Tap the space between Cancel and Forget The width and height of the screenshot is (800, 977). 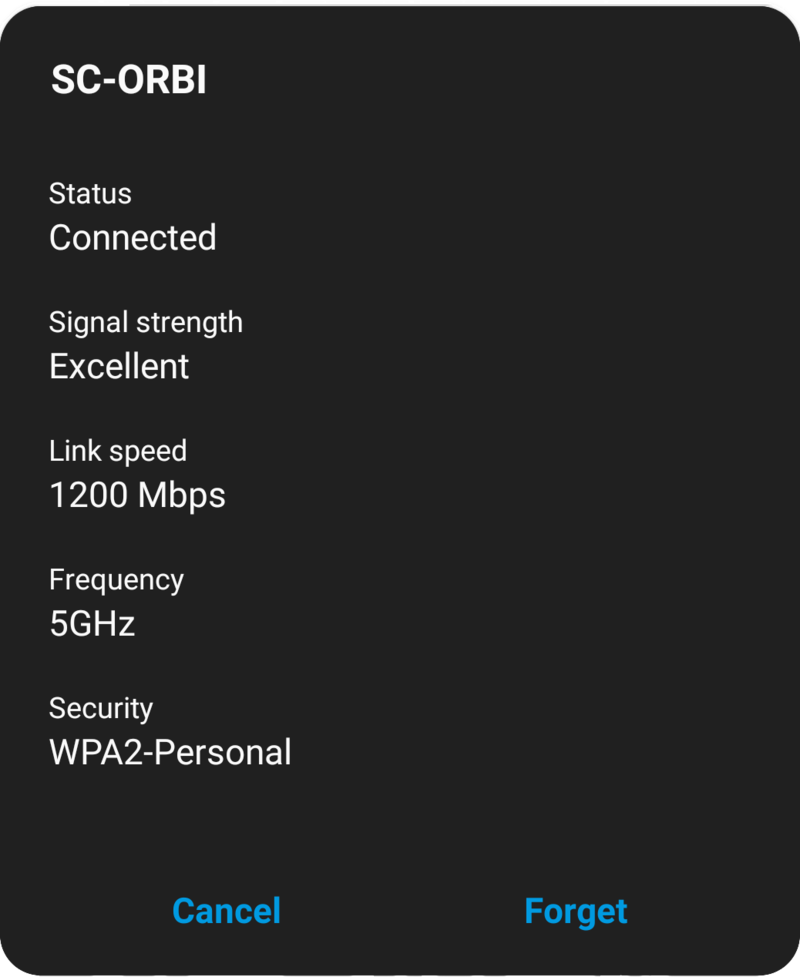(x=400, y=911)
